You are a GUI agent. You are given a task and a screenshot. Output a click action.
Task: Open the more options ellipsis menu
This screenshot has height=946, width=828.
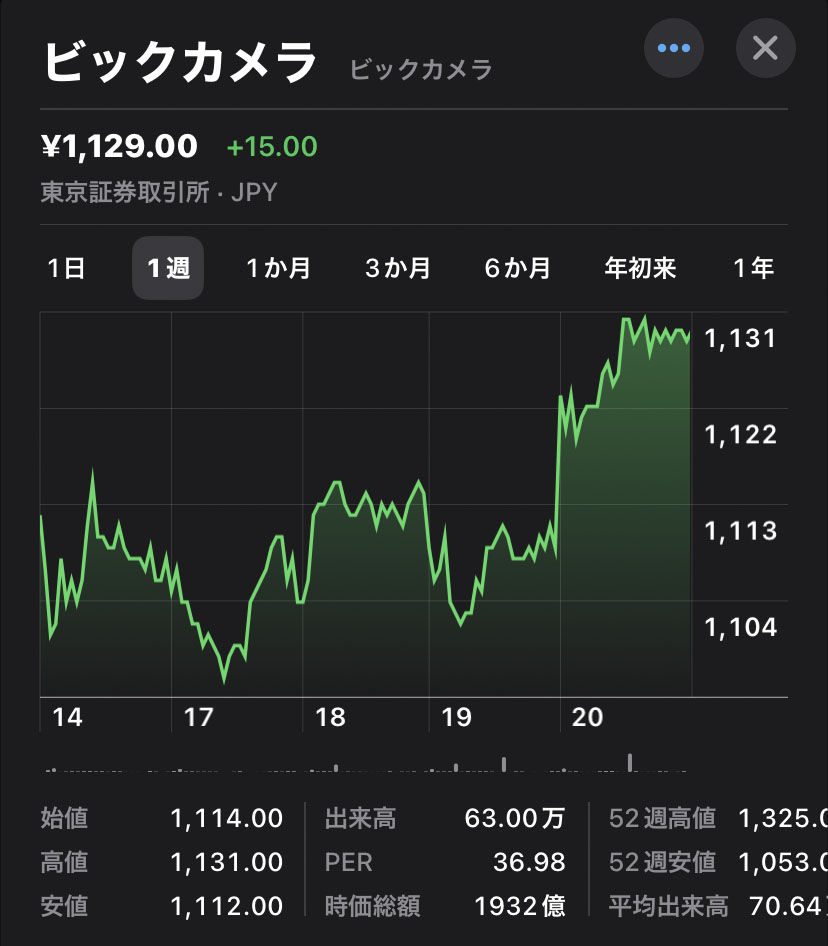[674, 48]
